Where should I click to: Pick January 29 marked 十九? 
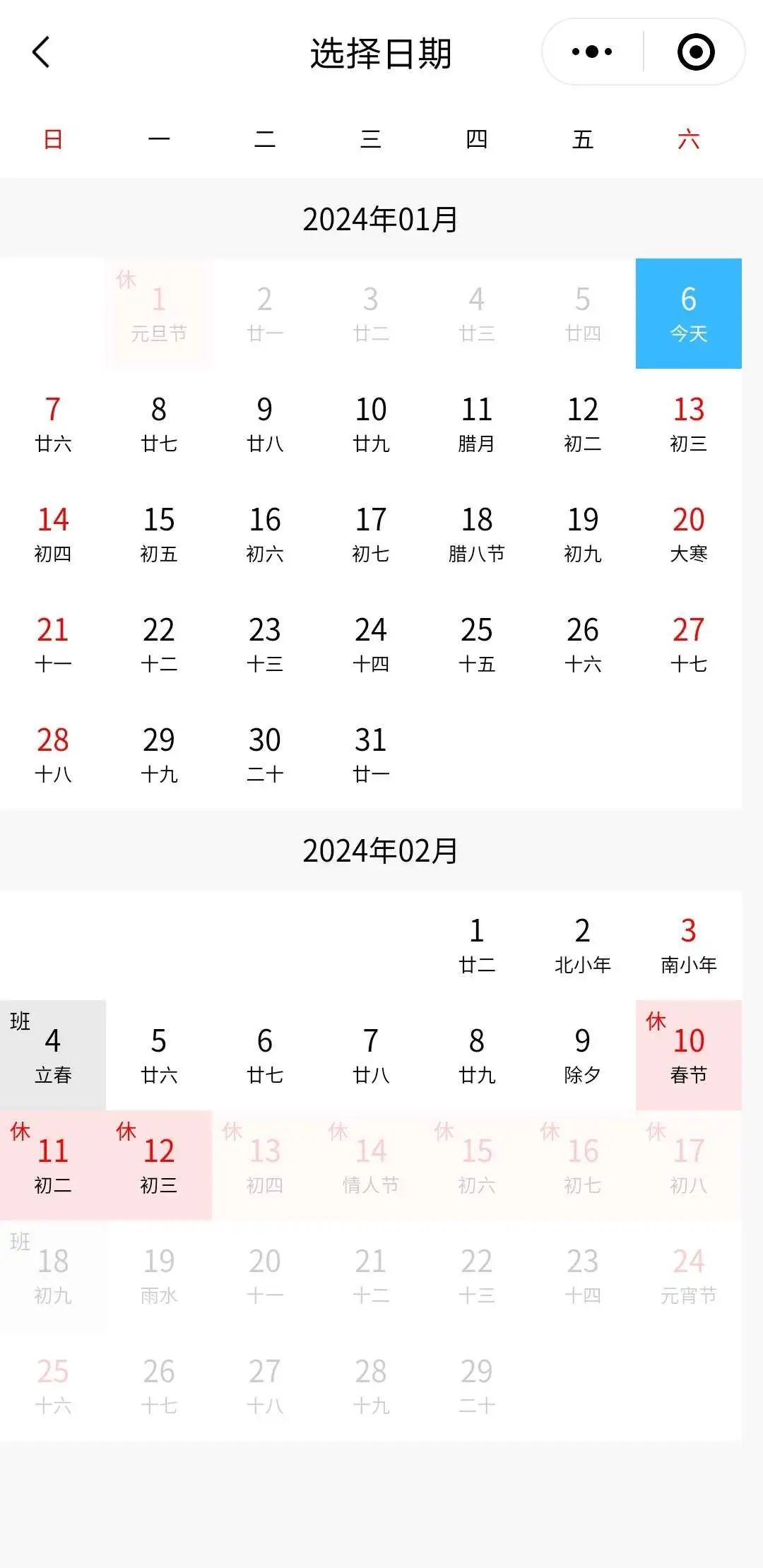tap(159, 754)
